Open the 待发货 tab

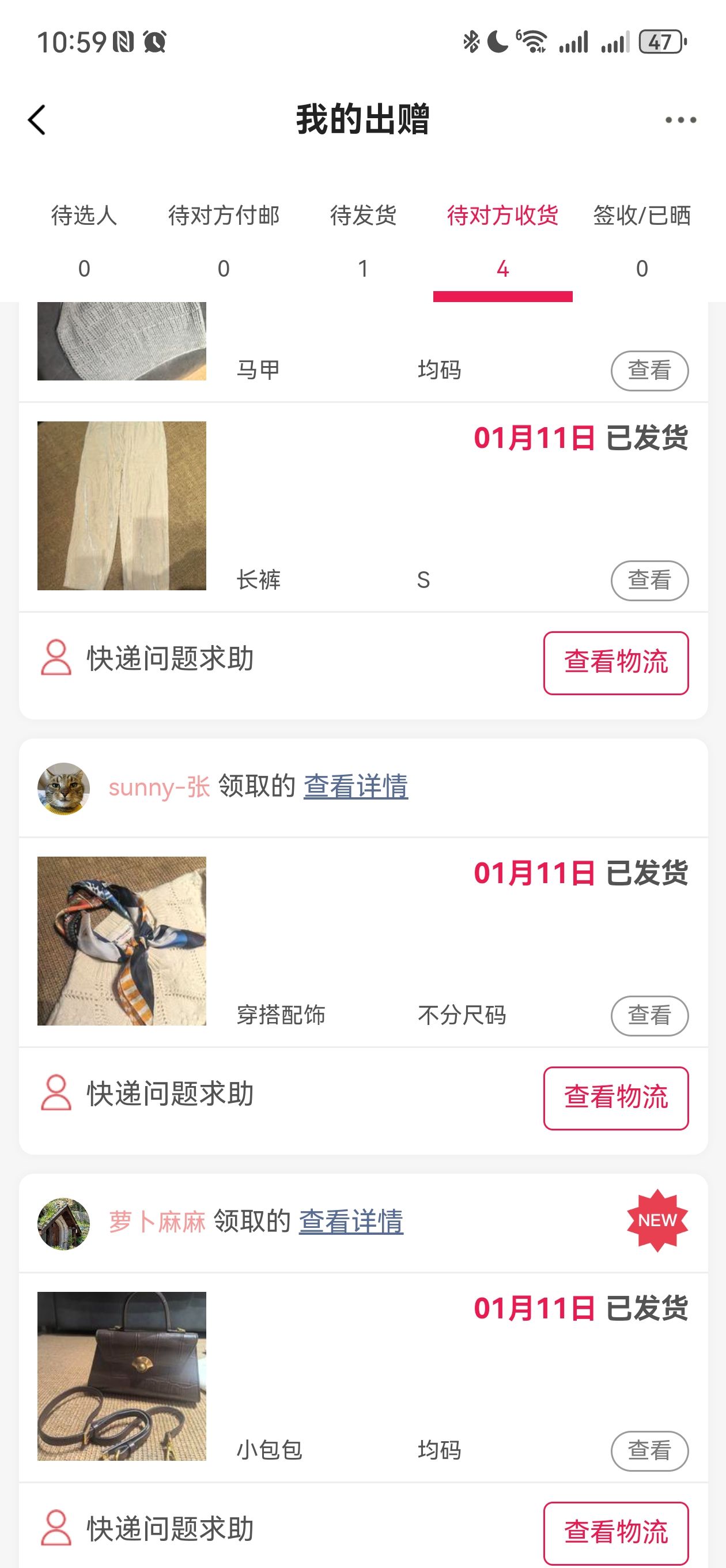click(x=362, y=240)
